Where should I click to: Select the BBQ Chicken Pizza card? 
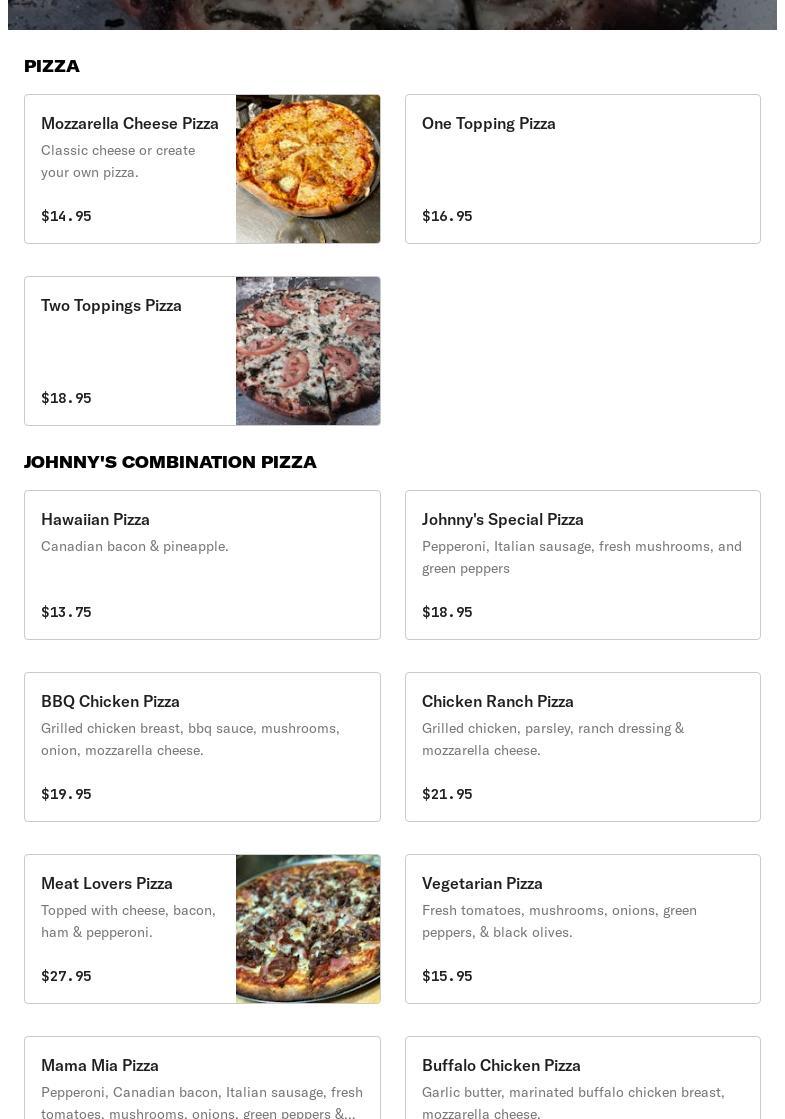click(x=202, y=747)
